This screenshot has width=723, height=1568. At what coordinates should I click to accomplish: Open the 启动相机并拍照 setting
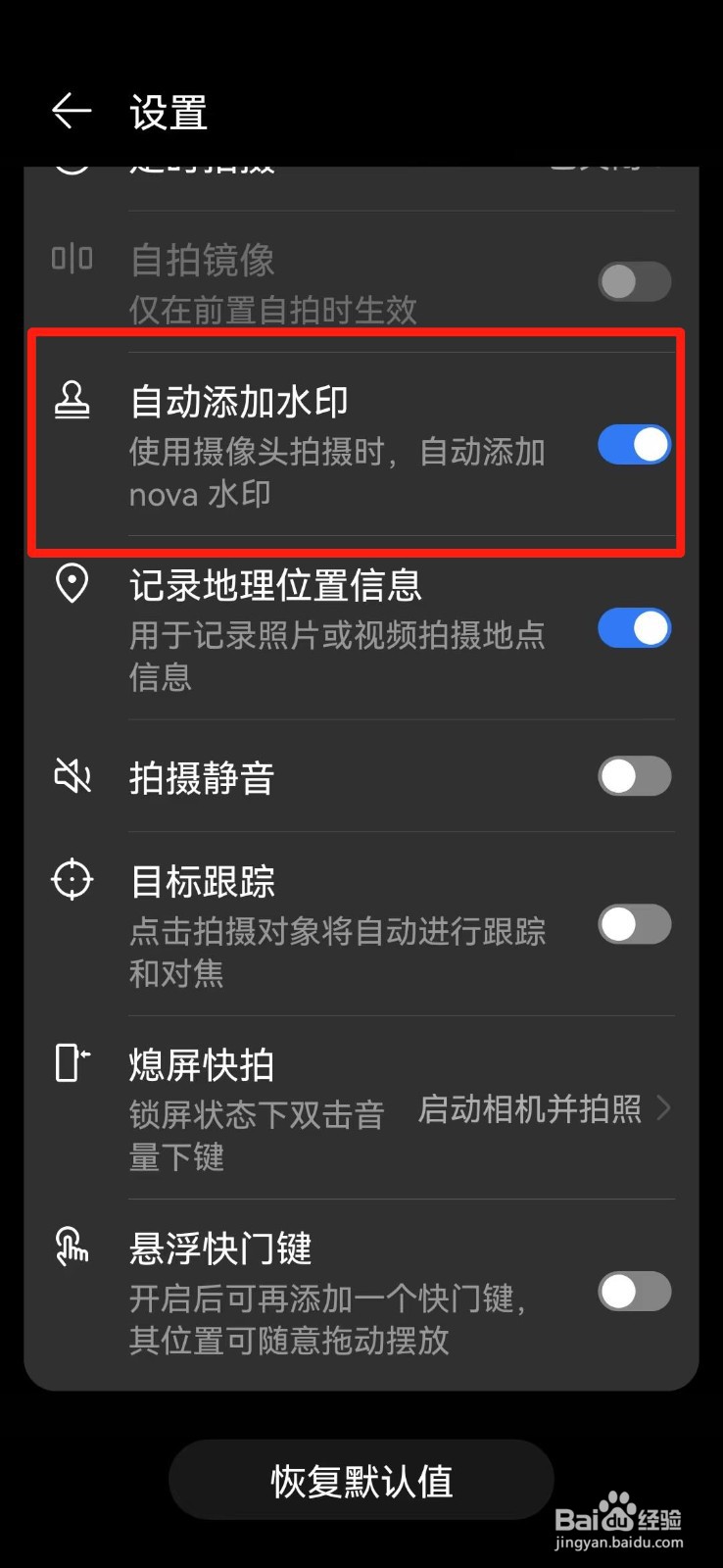(x=530, y=1108)
